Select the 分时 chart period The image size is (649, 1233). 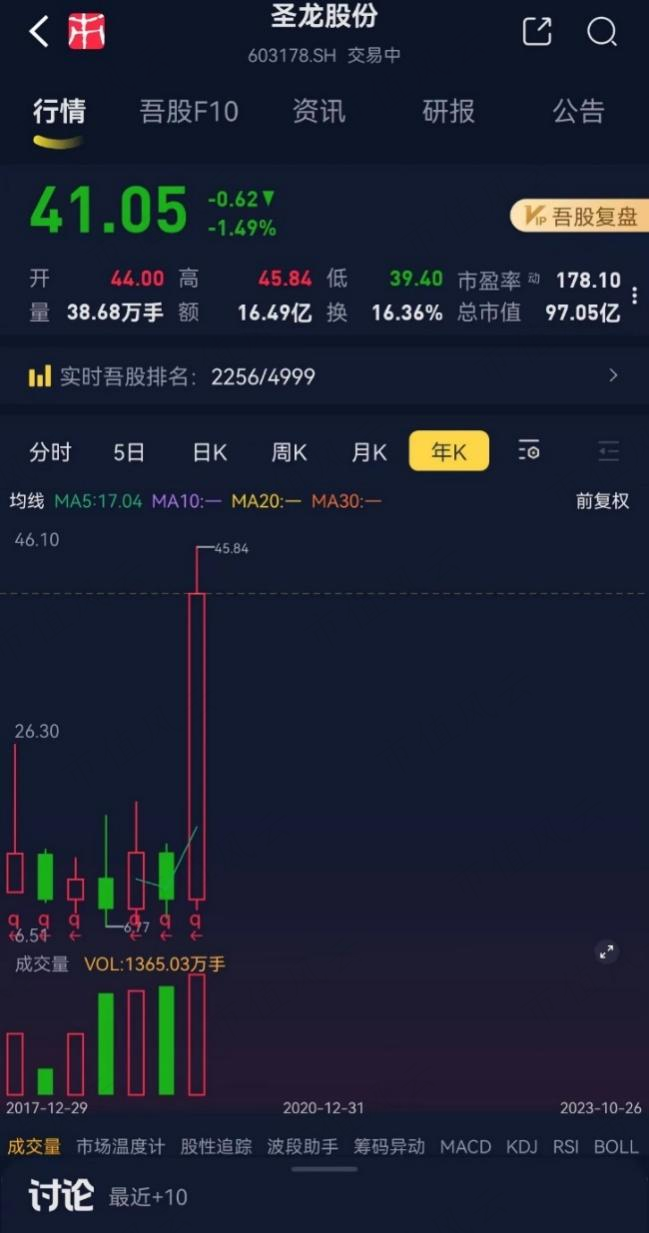coord(50,452)
